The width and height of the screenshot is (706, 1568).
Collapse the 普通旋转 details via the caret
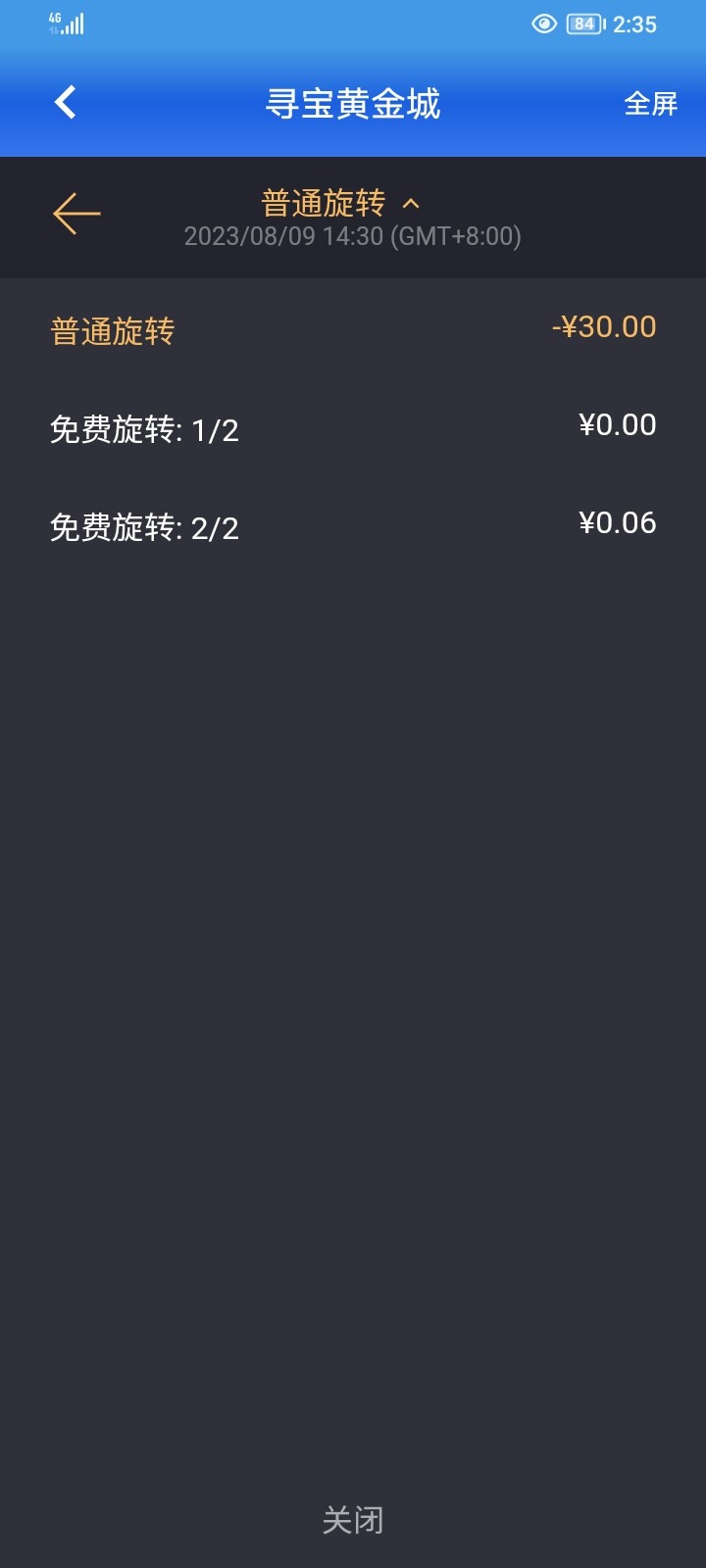(x=411, y=202)
